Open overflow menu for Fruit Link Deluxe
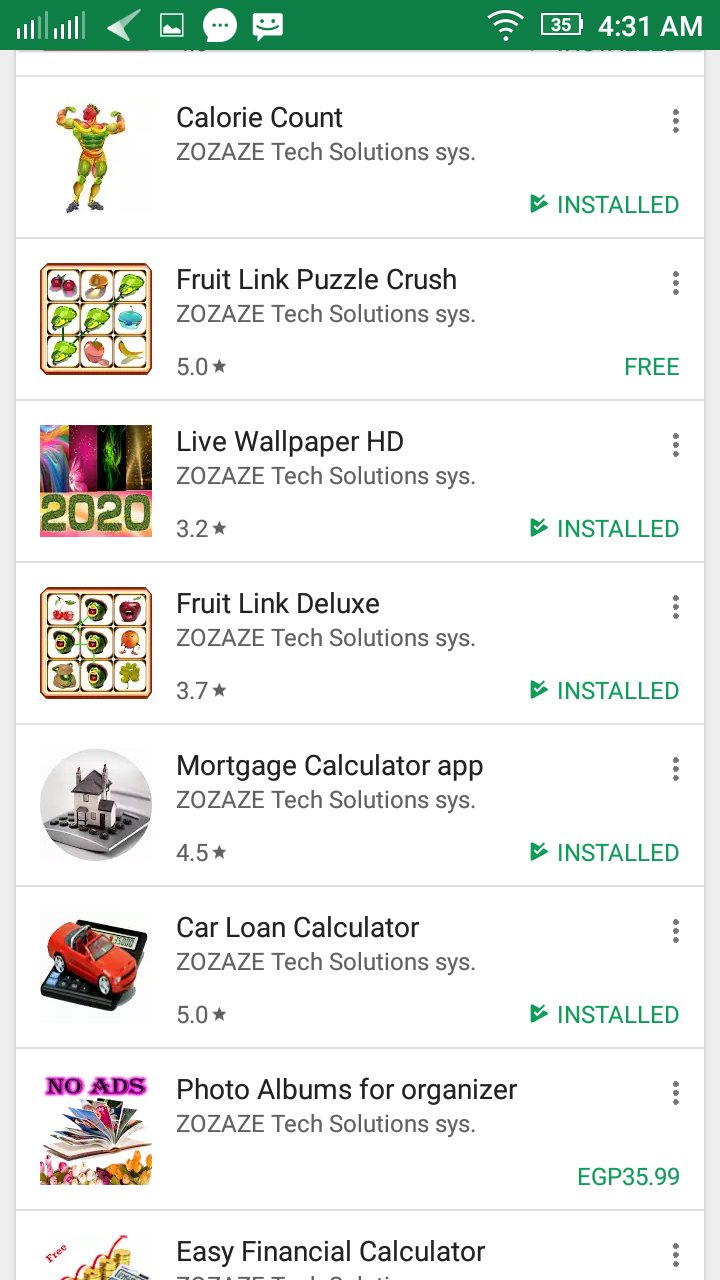This screenshot has height=1280, width=720. (676, 607)
